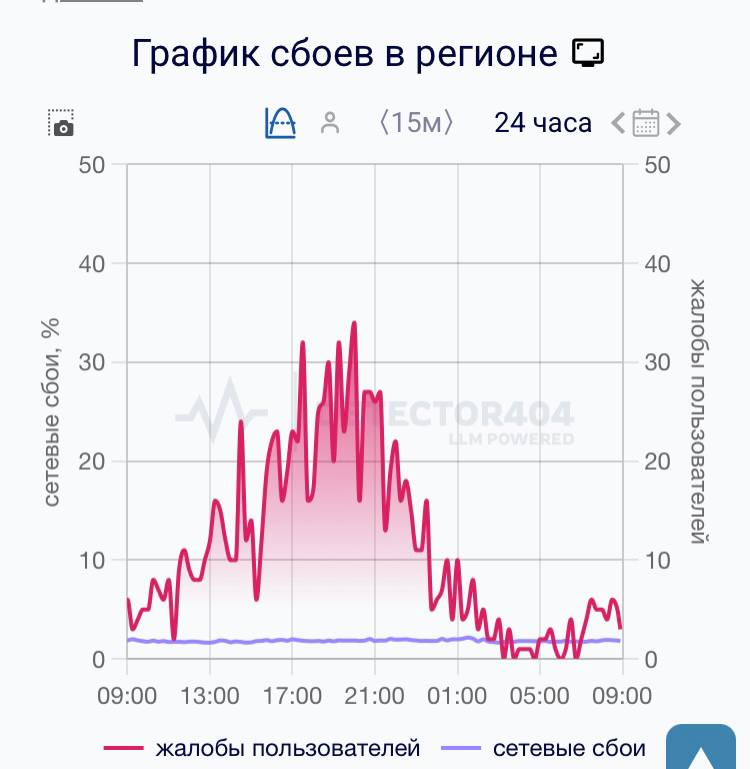The width and height of the screenshot is (750, 769).
Task: Tap the scroll-to-top arrow button
Action: coord(707,750)
